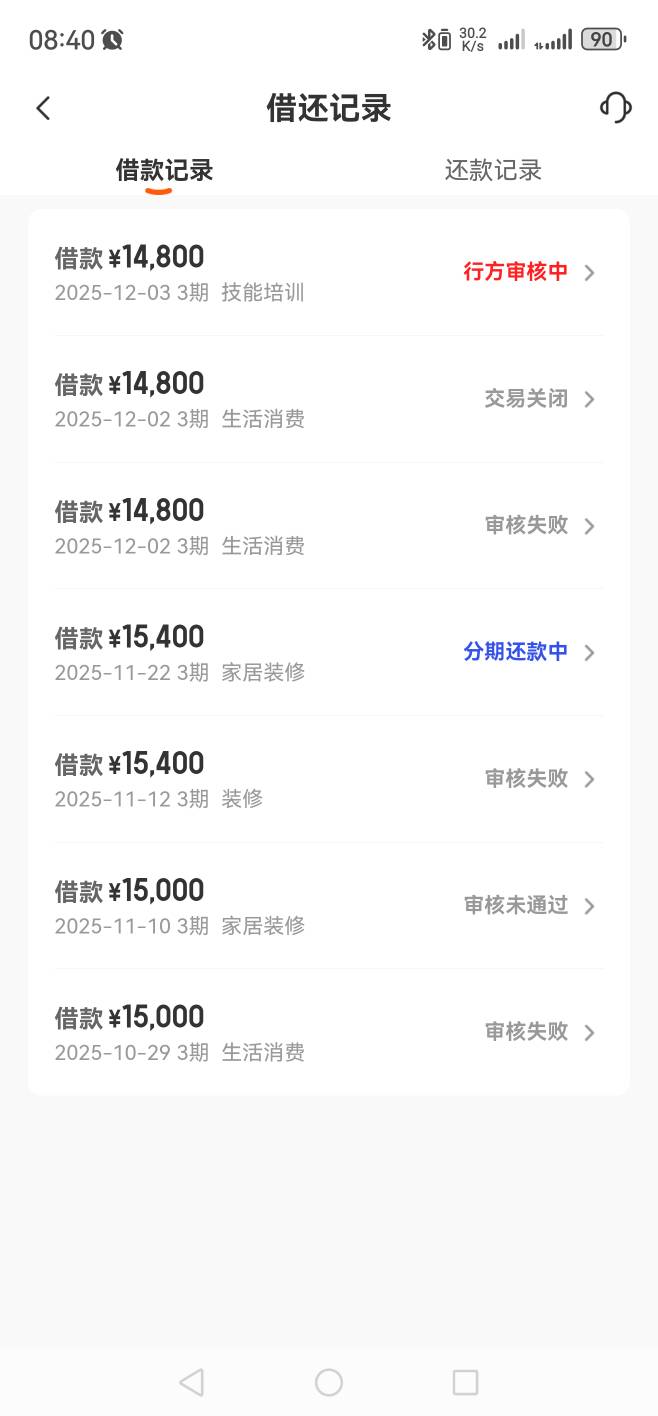
Task: Open the 2025-11-22 家居装修 loan in repayment
Action: tap(328, 652)
